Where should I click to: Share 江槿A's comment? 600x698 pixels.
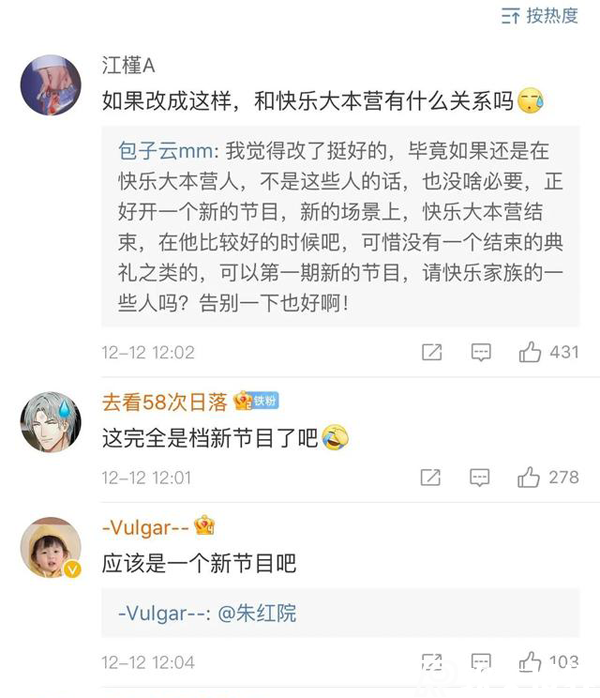tap(431, 352)
